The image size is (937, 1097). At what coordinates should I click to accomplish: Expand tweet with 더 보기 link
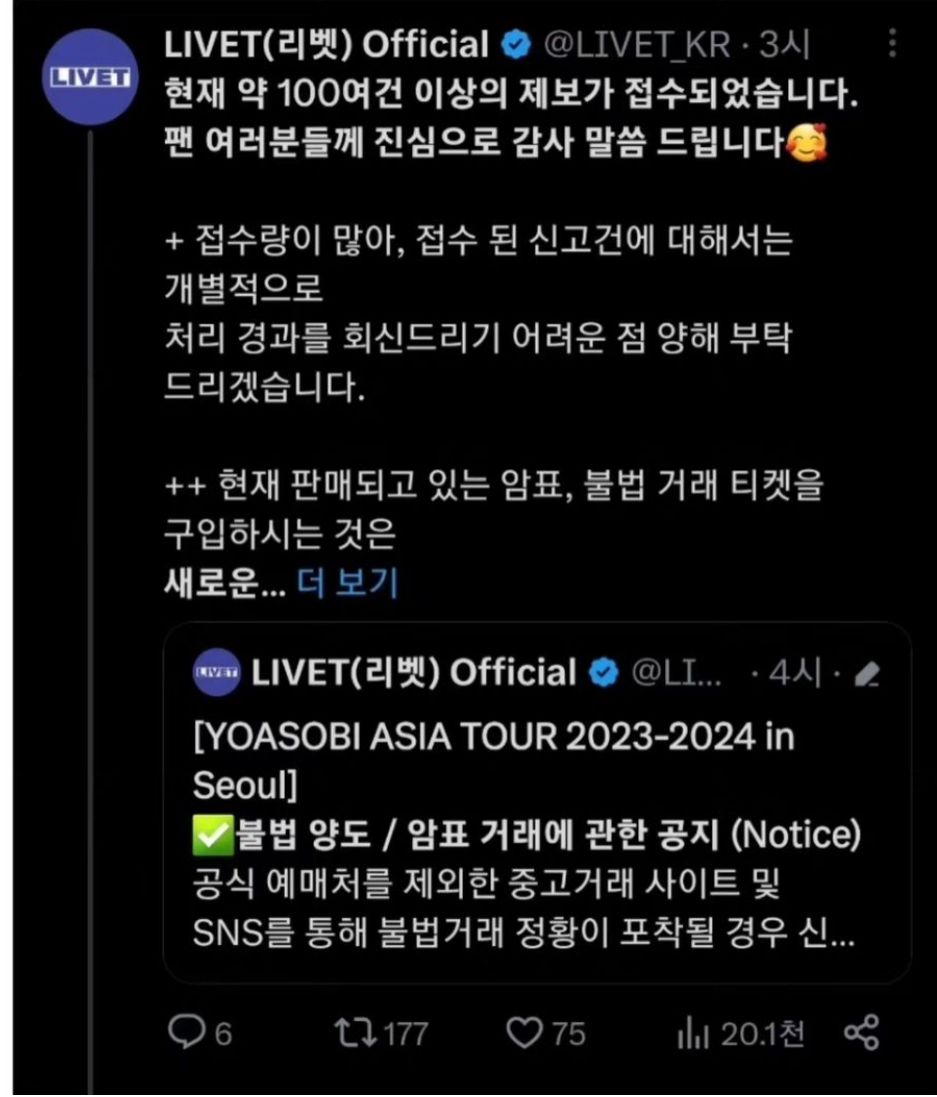click(348, 583)
